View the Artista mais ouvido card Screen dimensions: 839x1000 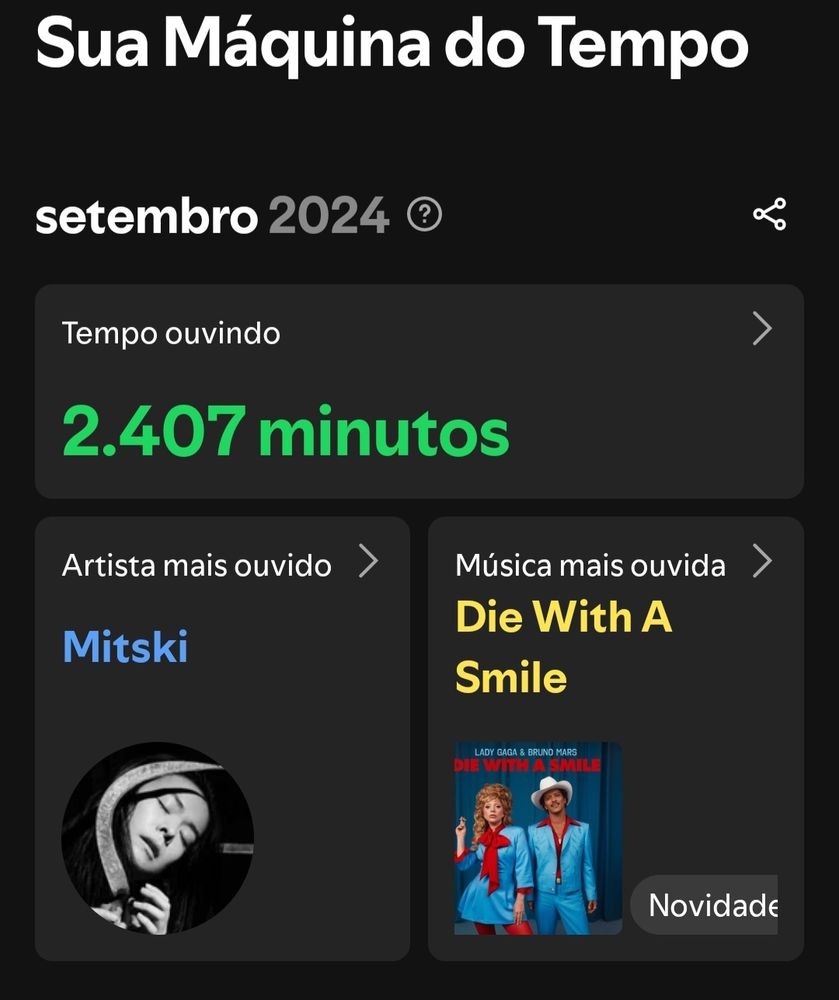tap(222, 738)
